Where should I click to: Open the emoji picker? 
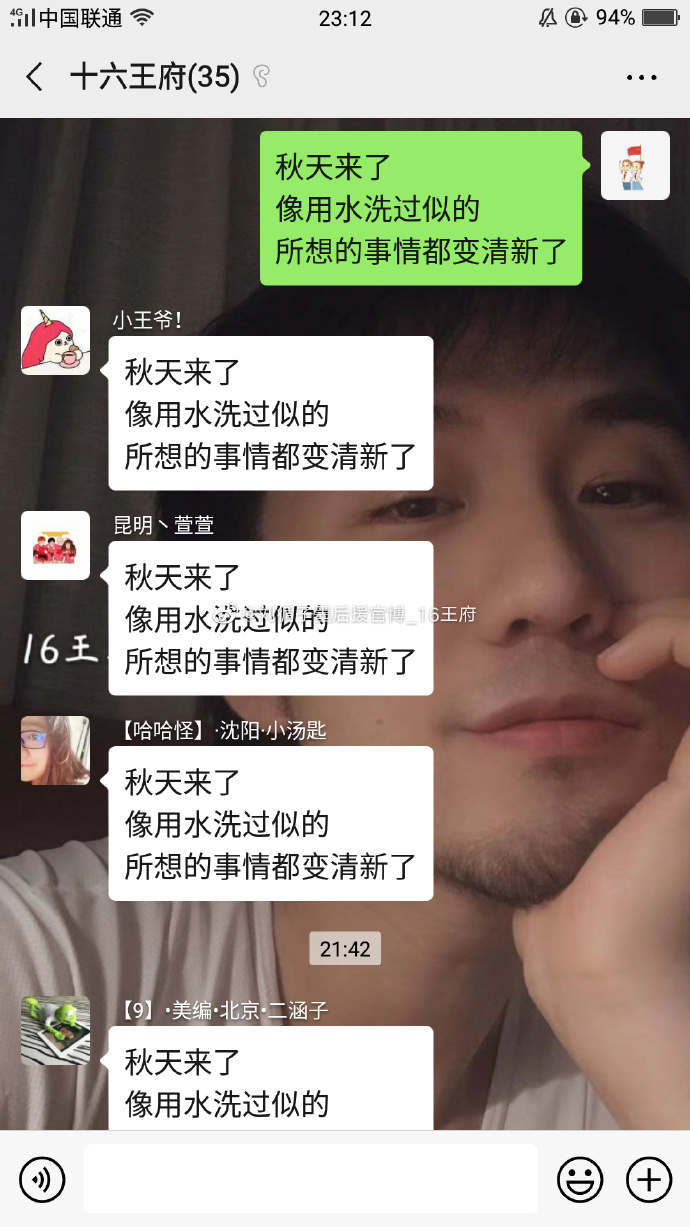coord(580,1180)
